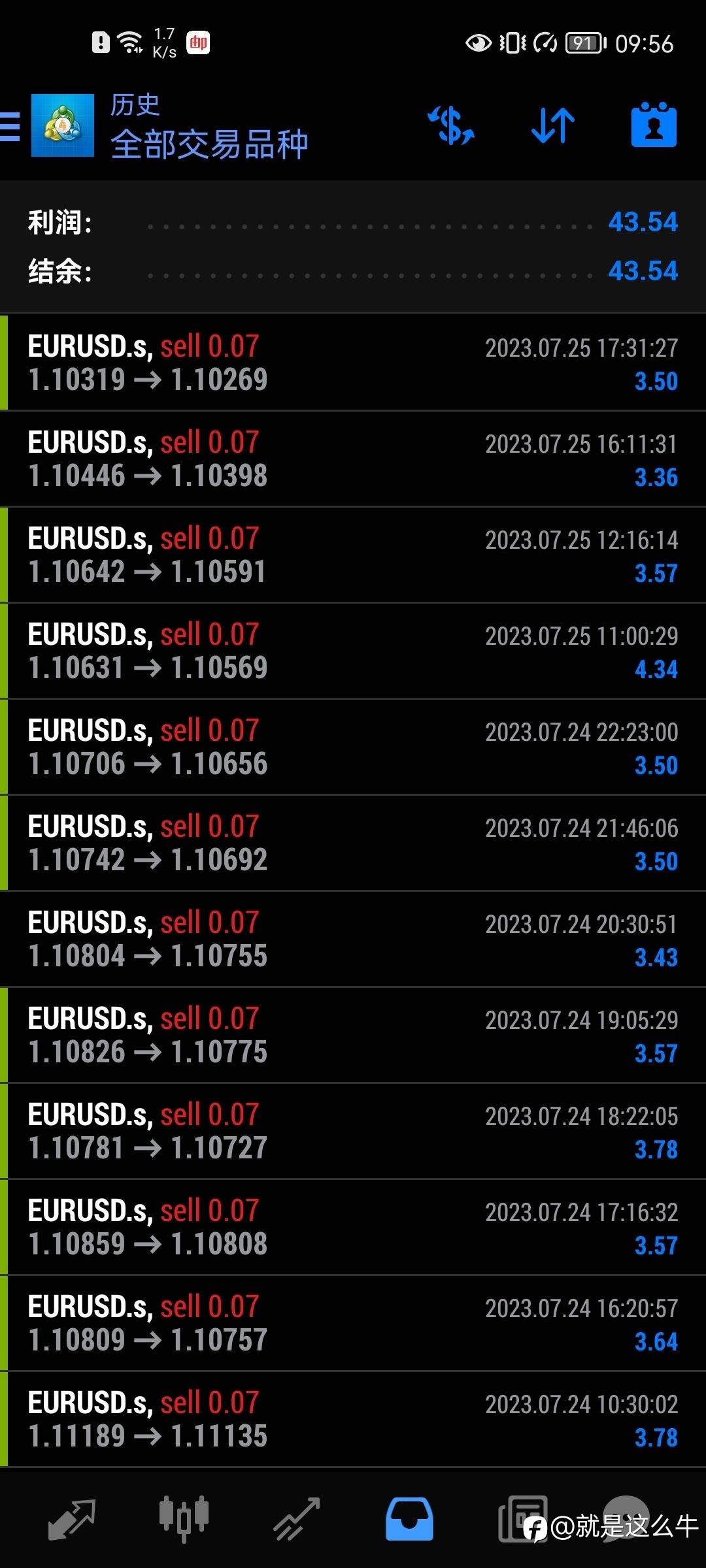View the trade closed at 2023.07.24 21:46:06

(353, 843)
